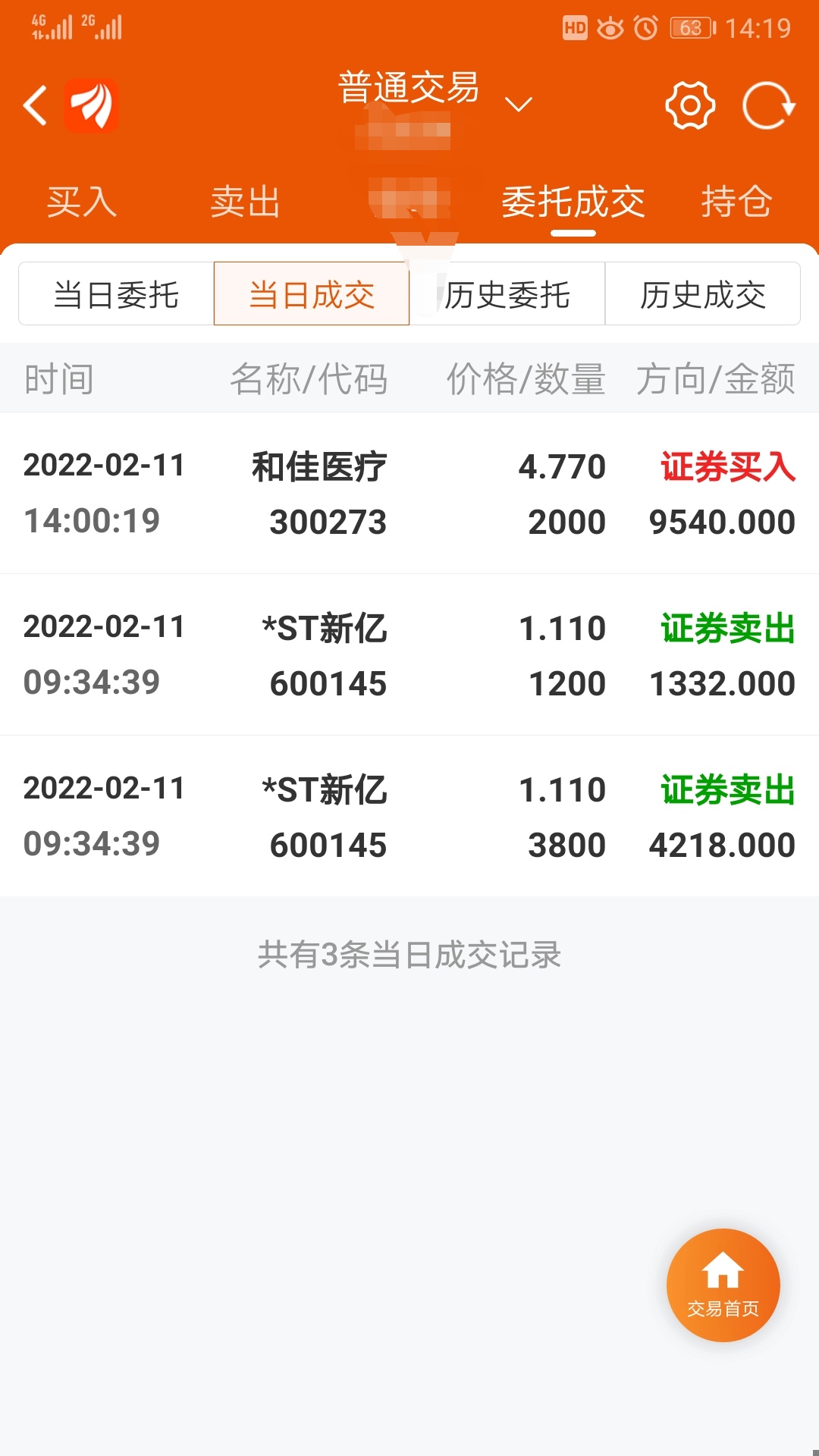Open the *ST新亿 sell record of 3800 shares

(x=409, y=816)
